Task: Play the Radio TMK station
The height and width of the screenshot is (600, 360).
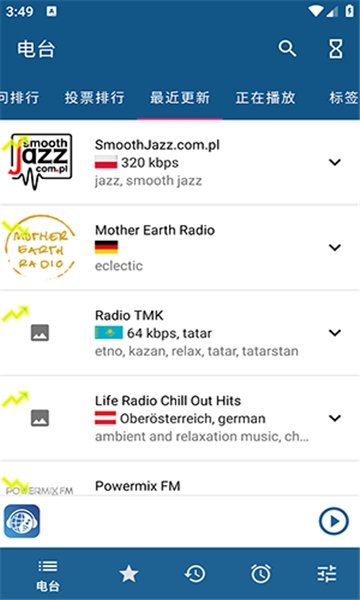Action: 180,333
